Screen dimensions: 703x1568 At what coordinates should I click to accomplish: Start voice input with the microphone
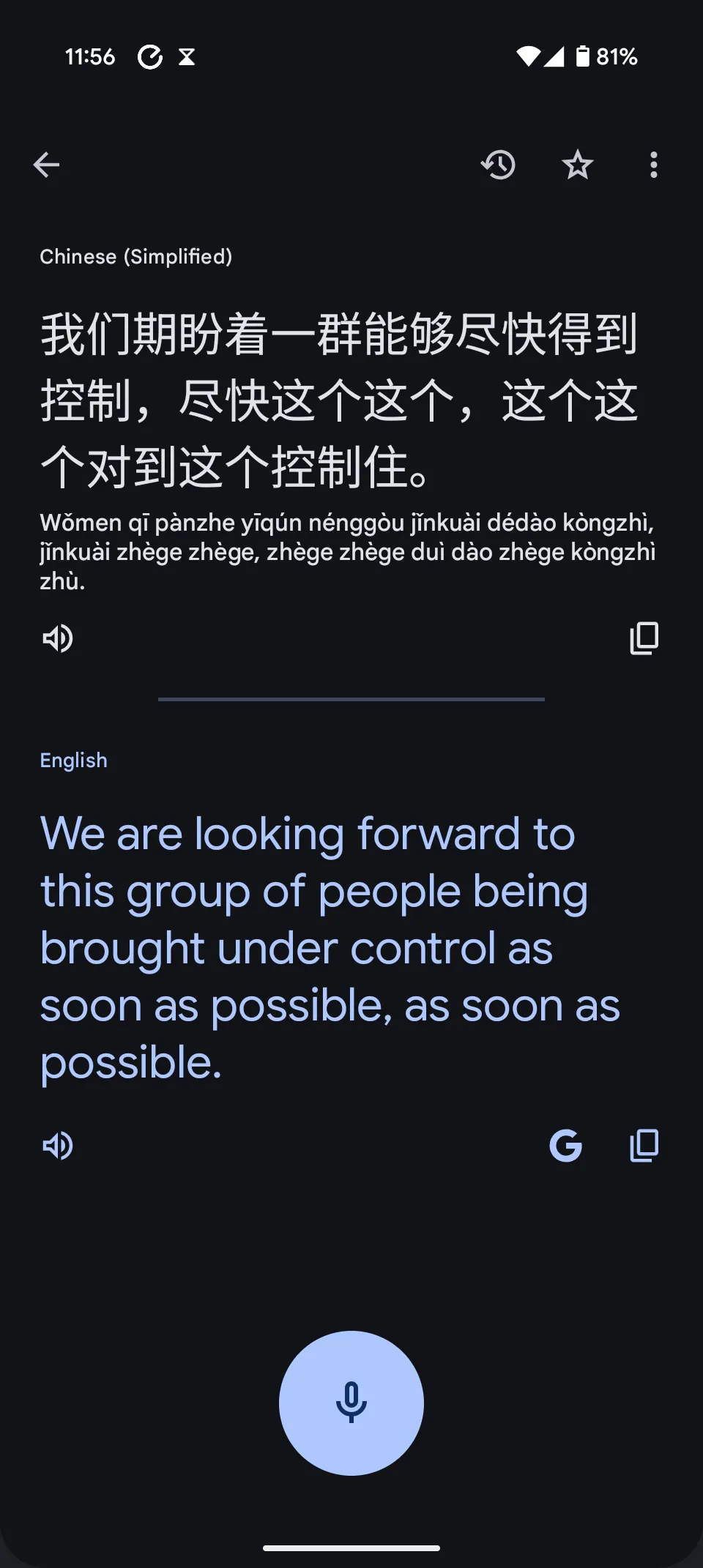click(x=351, y=1403)
